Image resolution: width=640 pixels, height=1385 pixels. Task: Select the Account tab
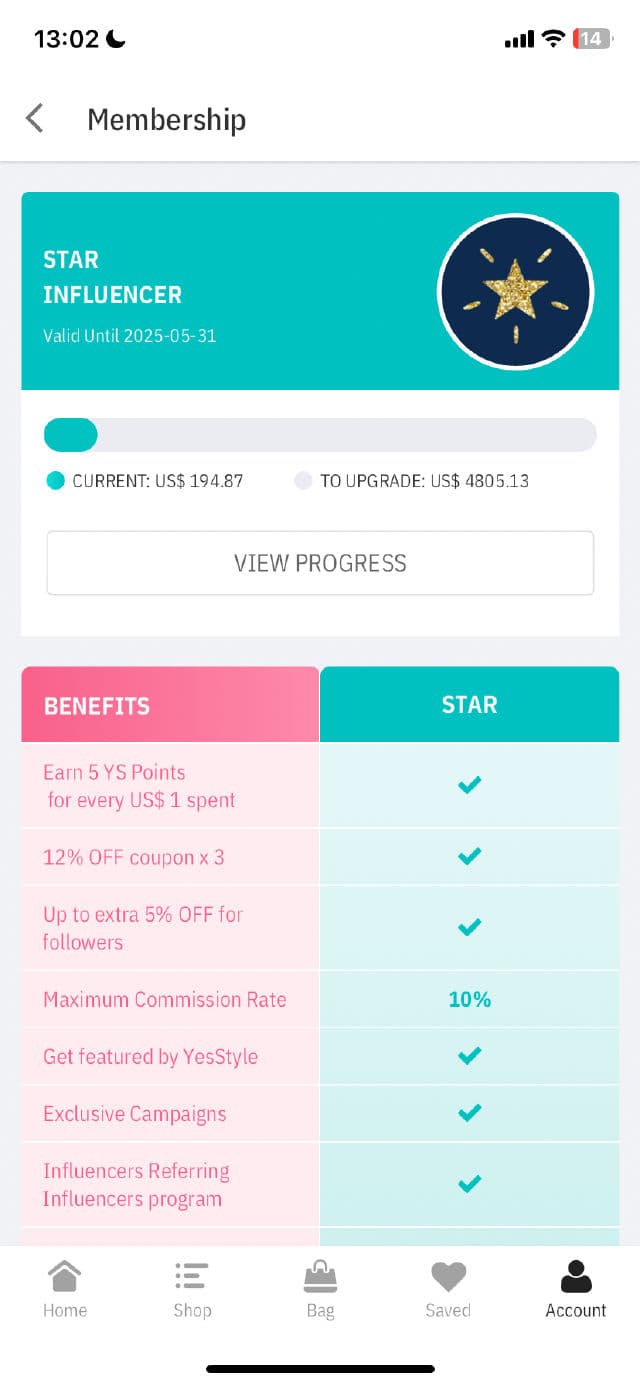(576, 1290)
